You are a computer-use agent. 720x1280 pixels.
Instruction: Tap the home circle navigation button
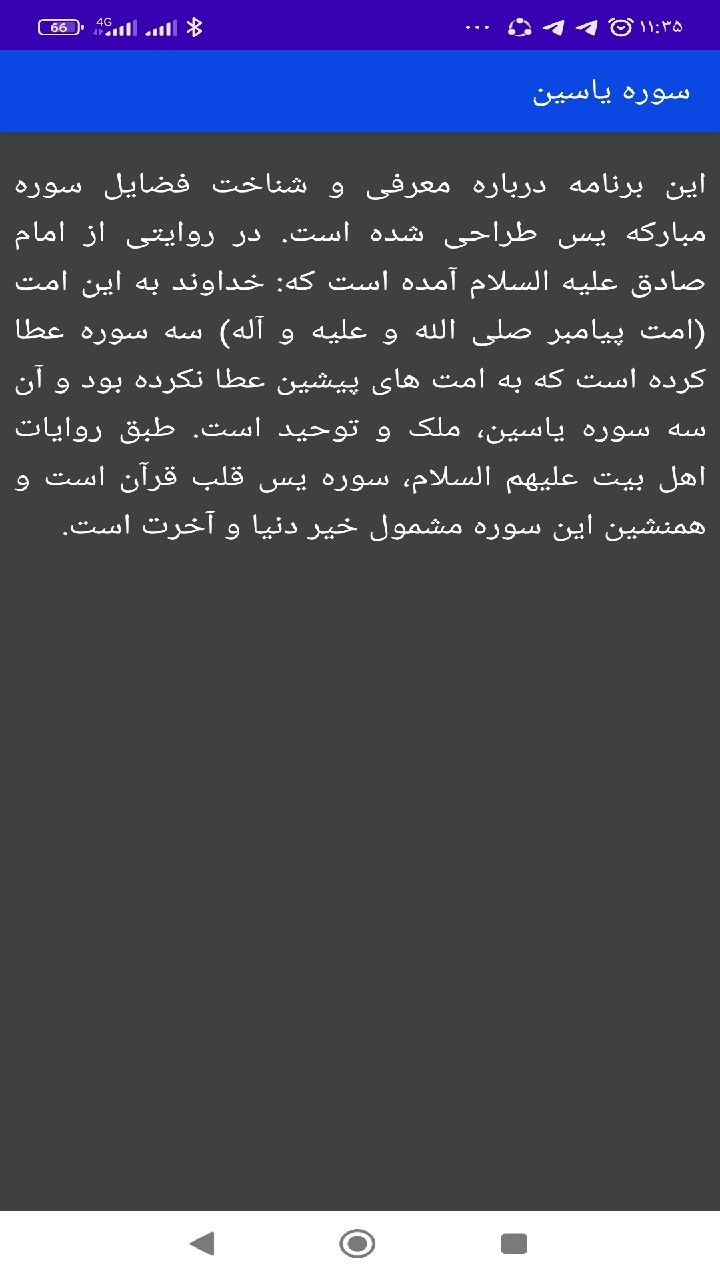pos(356,1243)
